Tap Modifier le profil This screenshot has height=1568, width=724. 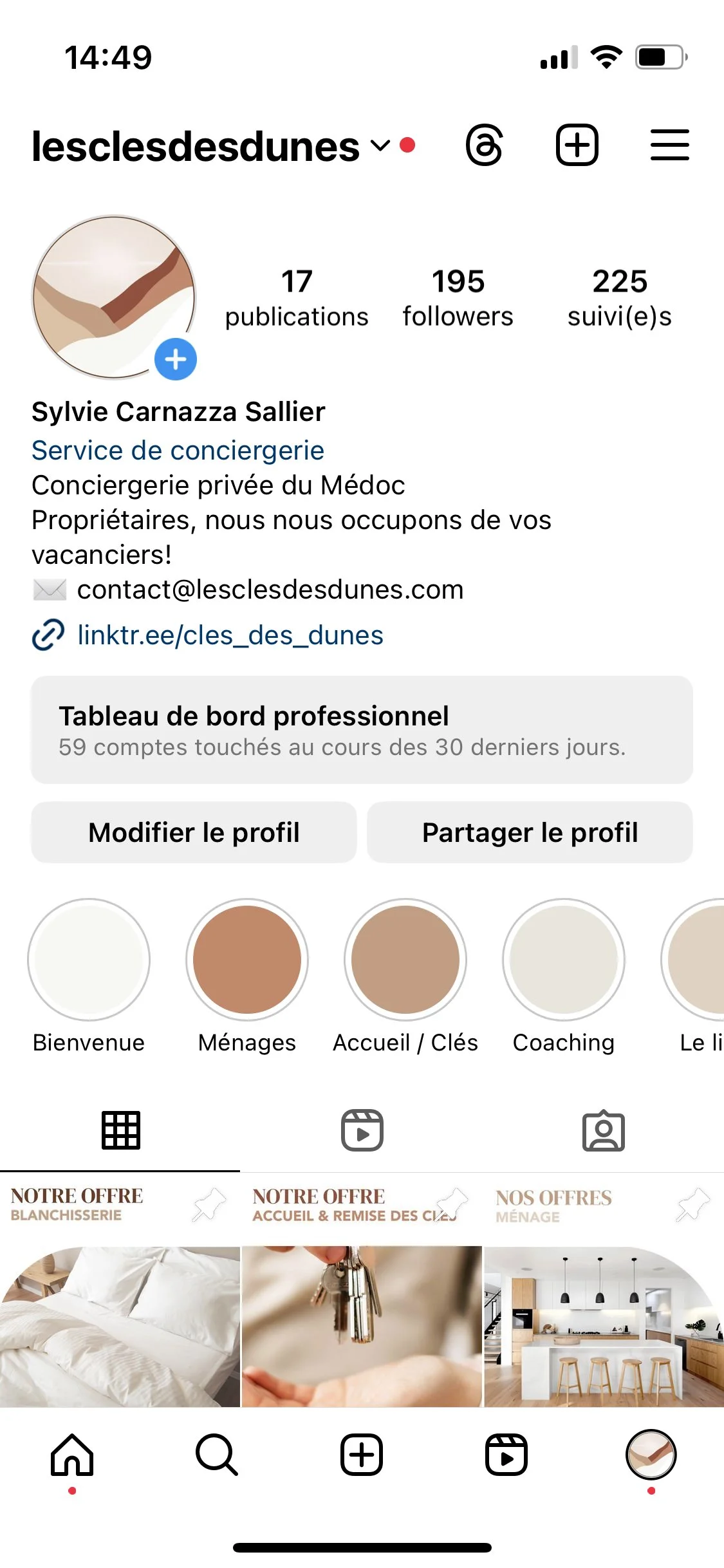[194, 832]
